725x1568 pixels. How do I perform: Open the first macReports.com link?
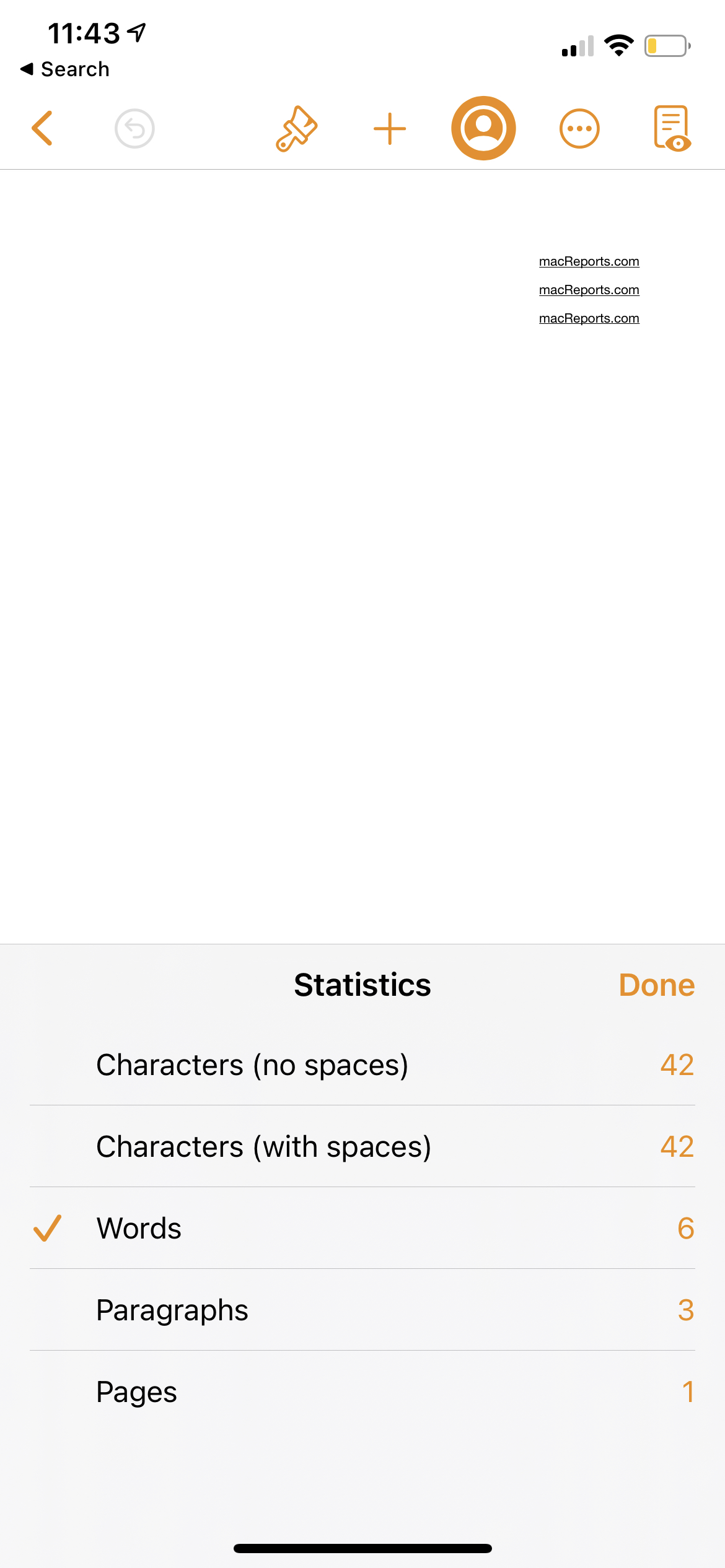coord(589,261)
